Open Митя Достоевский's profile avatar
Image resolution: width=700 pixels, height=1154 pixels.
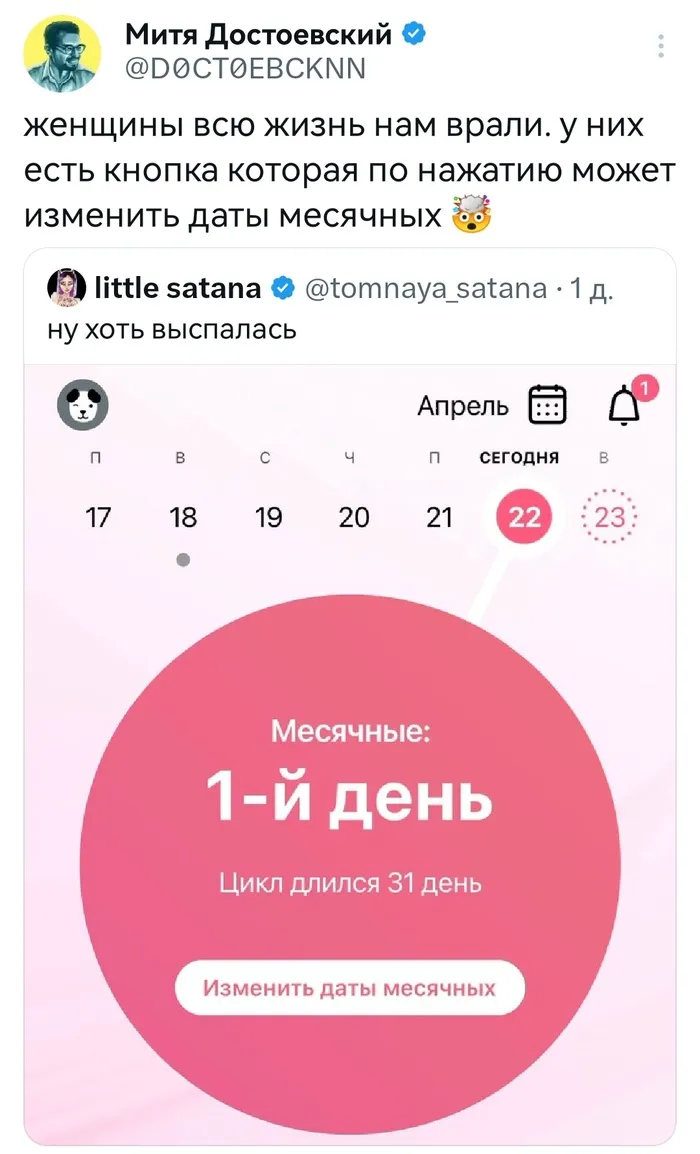coord(61,54)
